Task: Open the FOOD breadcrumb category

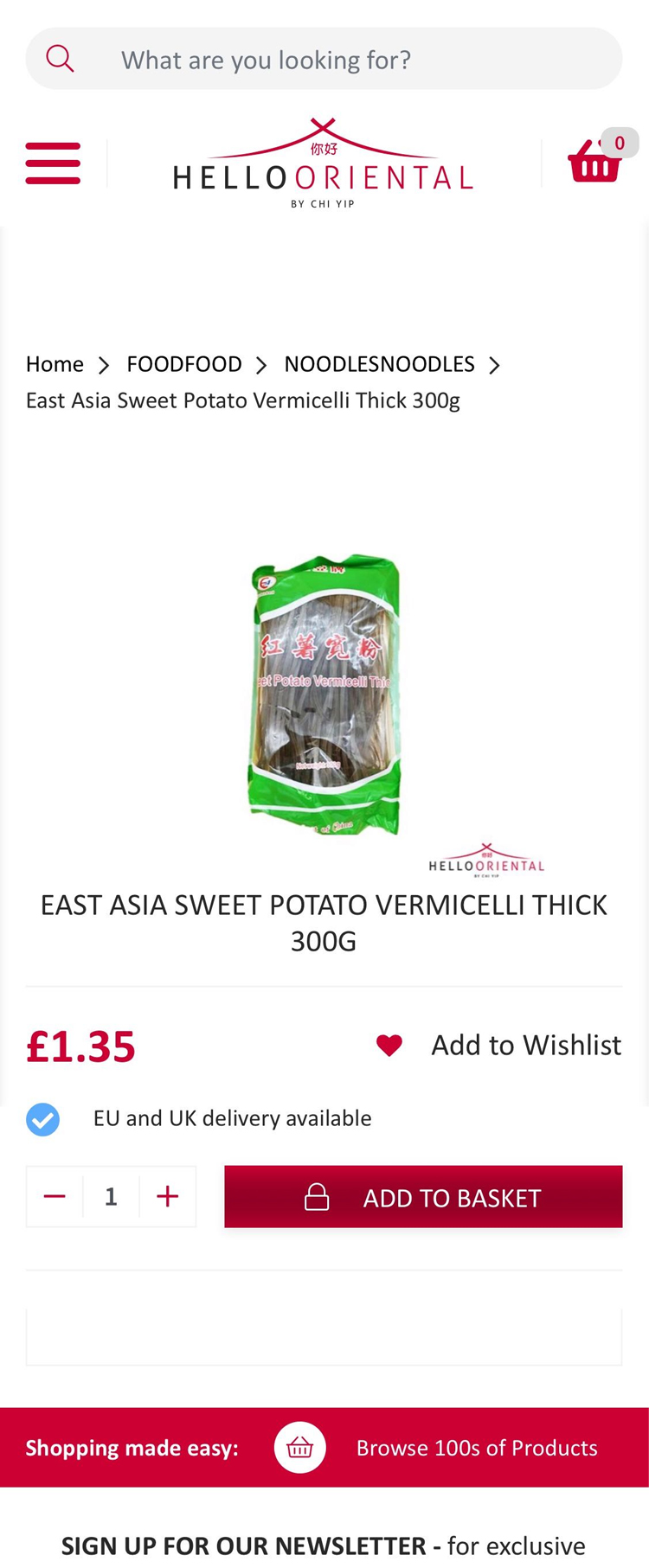Action: point(184,364)
